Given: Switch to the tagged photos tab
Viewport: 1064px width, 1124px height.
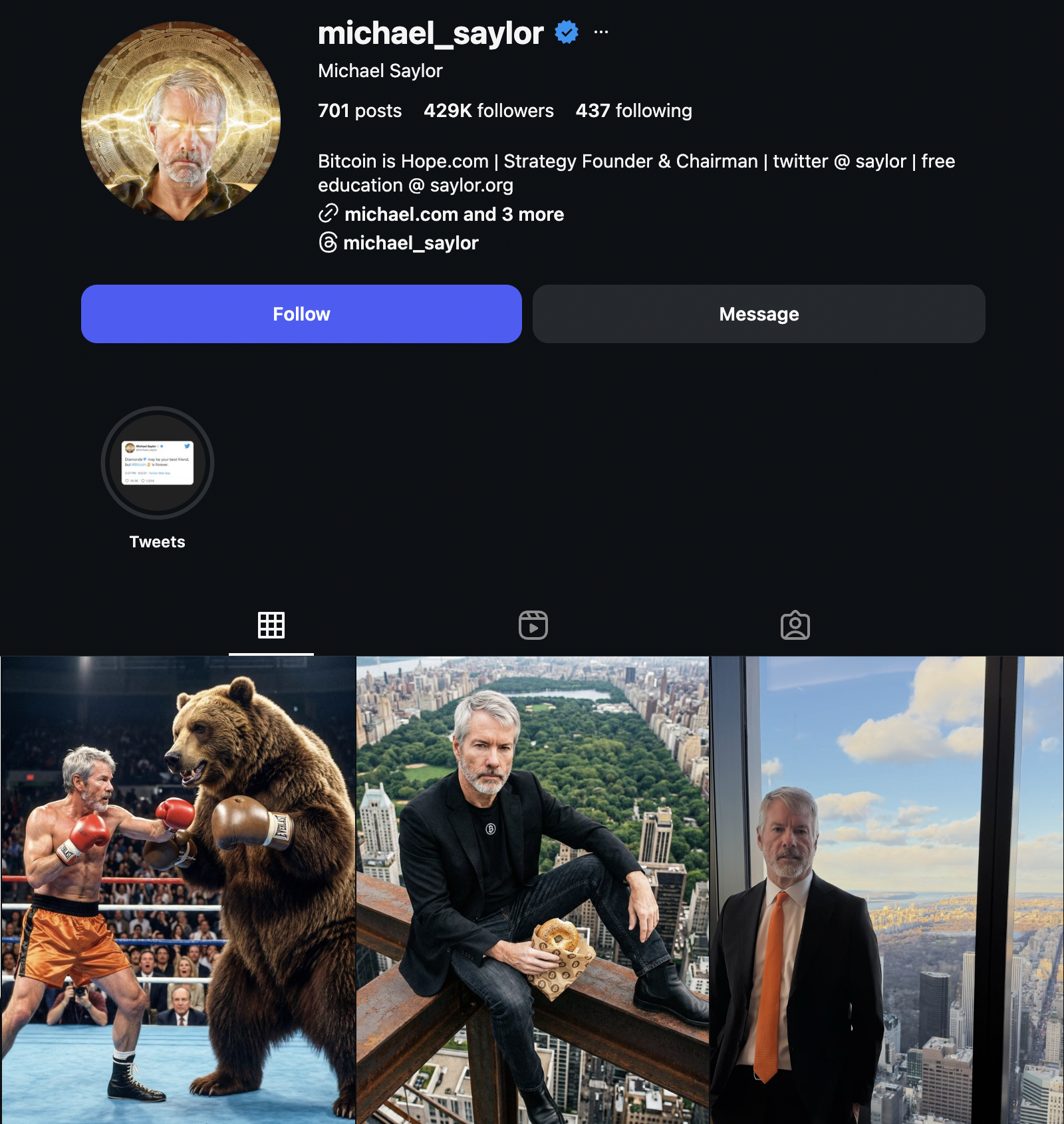Looking at the screenshot, I should click(795, 625).
